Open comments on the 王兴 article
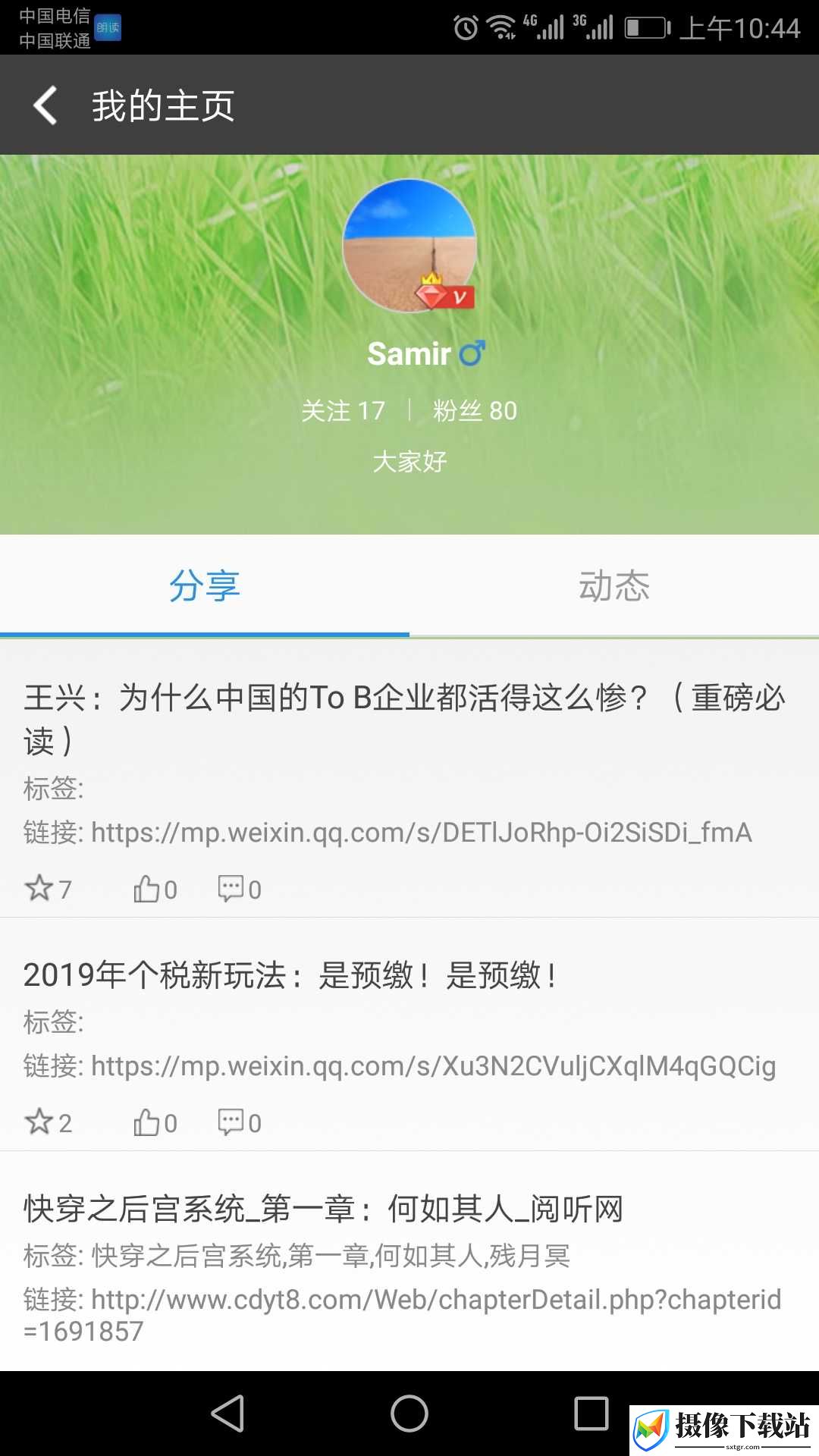Image resolution: width=819 pixels, height=1456 pixels. point(240,888)
